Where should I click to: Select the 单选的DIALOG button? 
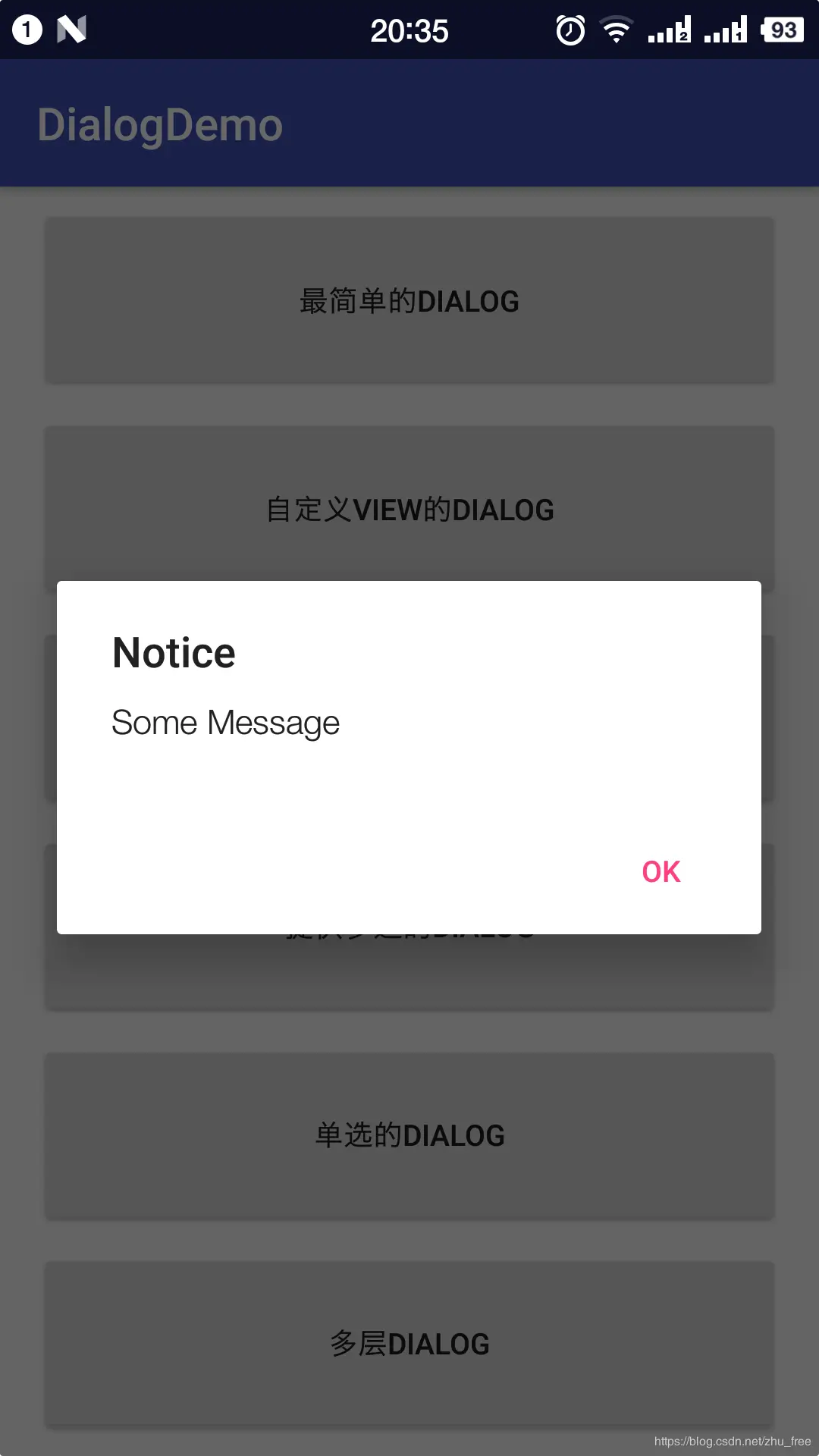tap(409, 1134)
